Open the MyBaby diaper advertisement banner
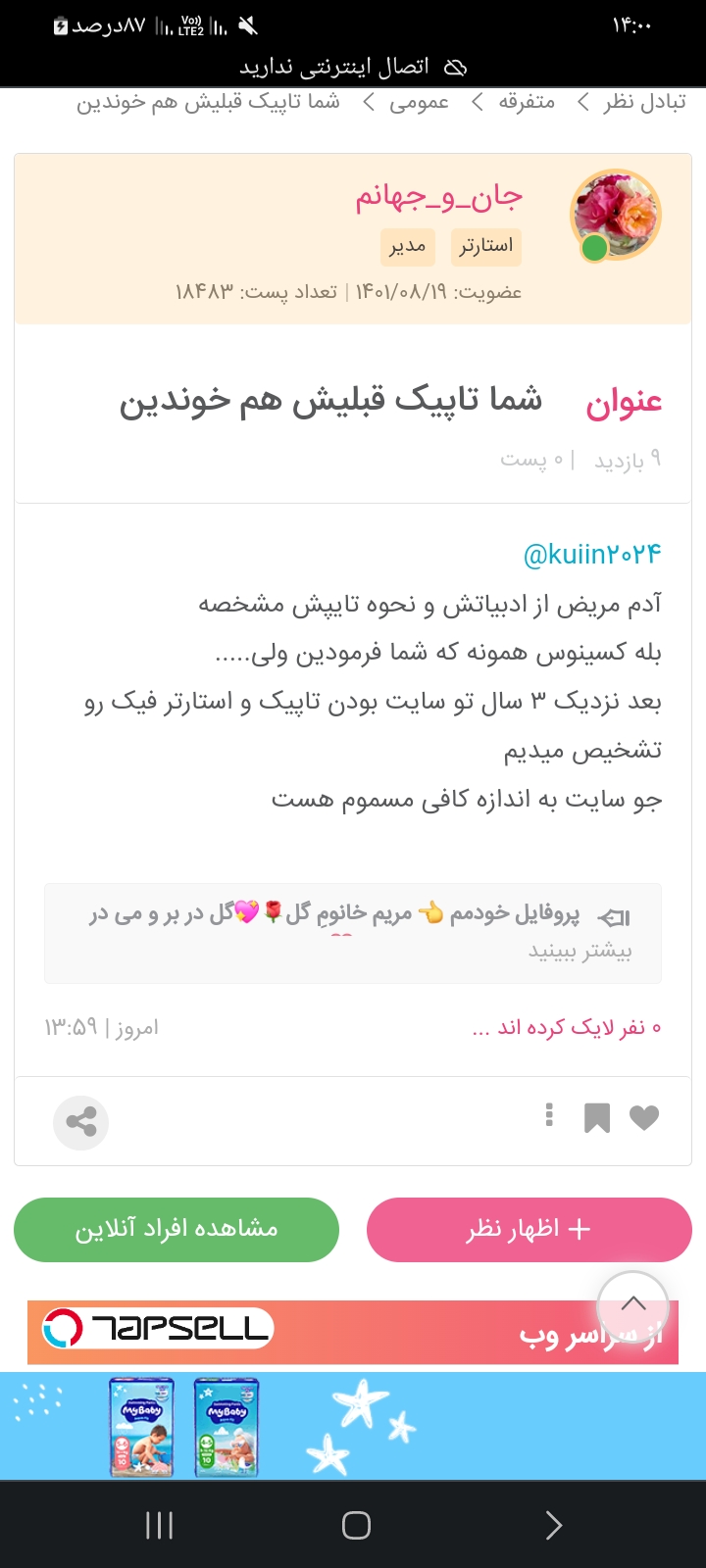 click(x=353, y=1426)
